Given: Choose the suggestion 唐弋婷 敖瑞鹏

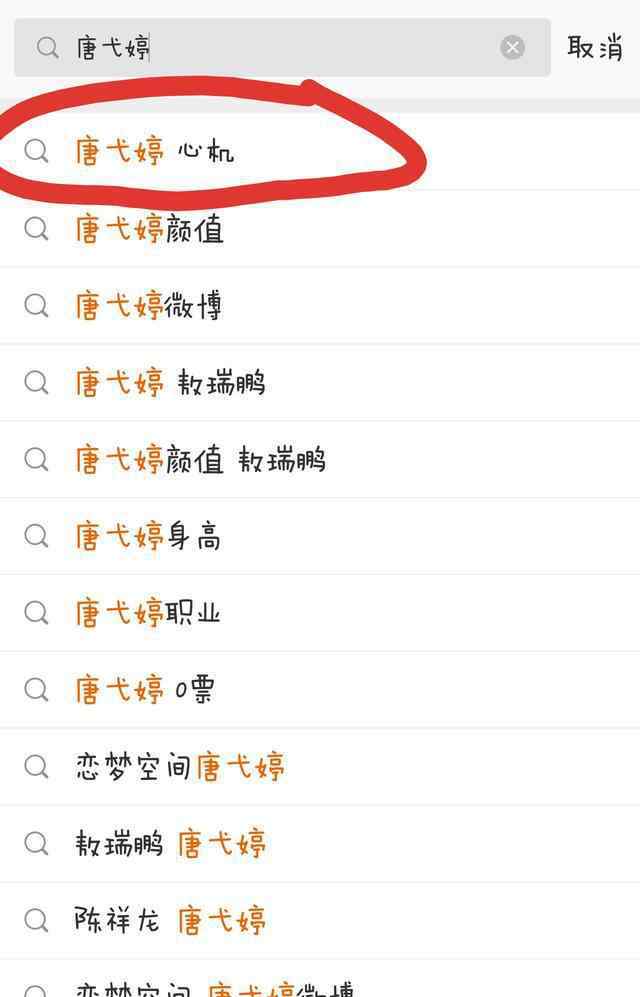Looking at the screenshot, I should 170,383.
